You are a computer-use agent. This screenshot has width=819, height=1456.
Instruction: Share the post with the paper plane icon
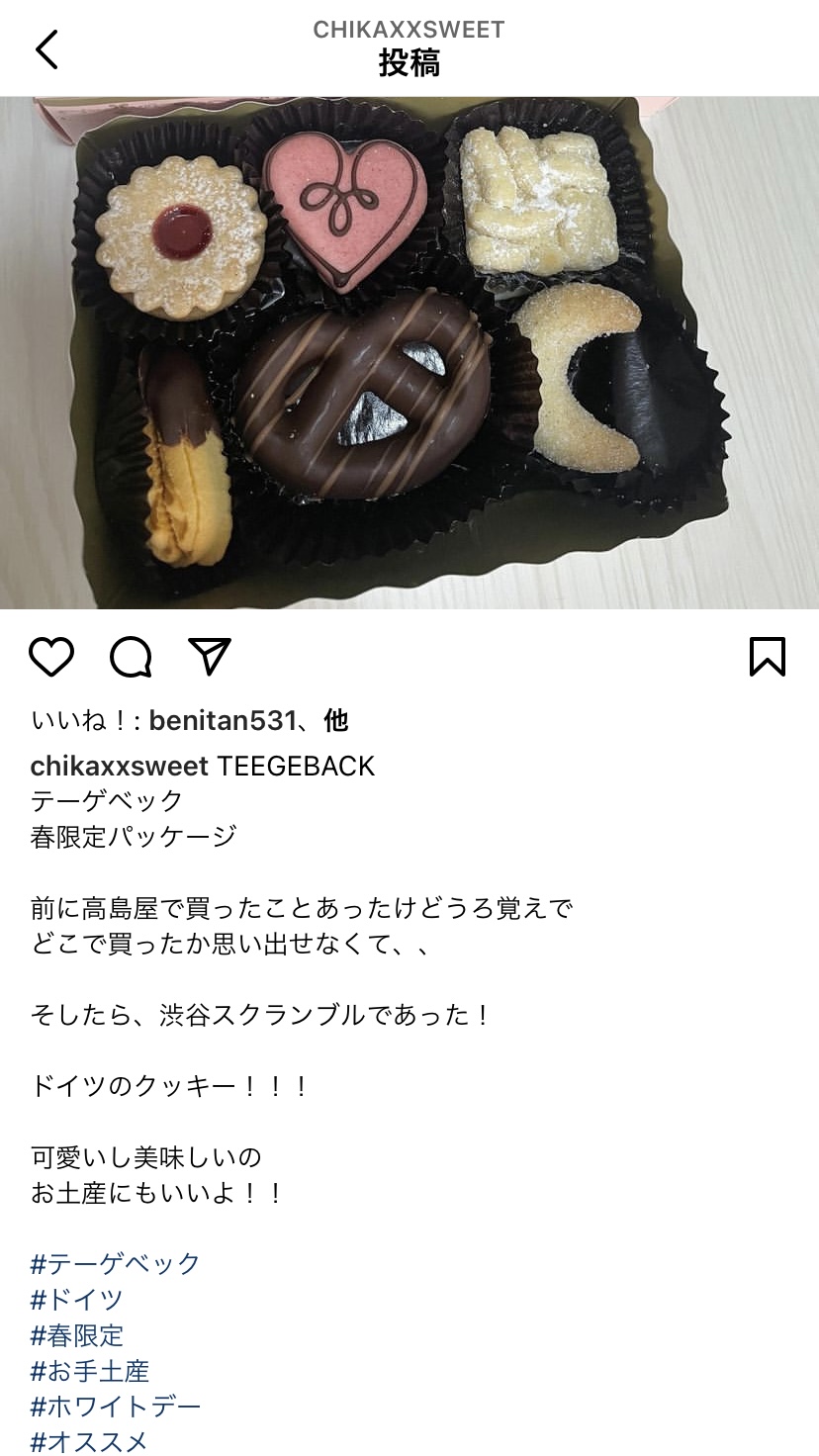210,657
